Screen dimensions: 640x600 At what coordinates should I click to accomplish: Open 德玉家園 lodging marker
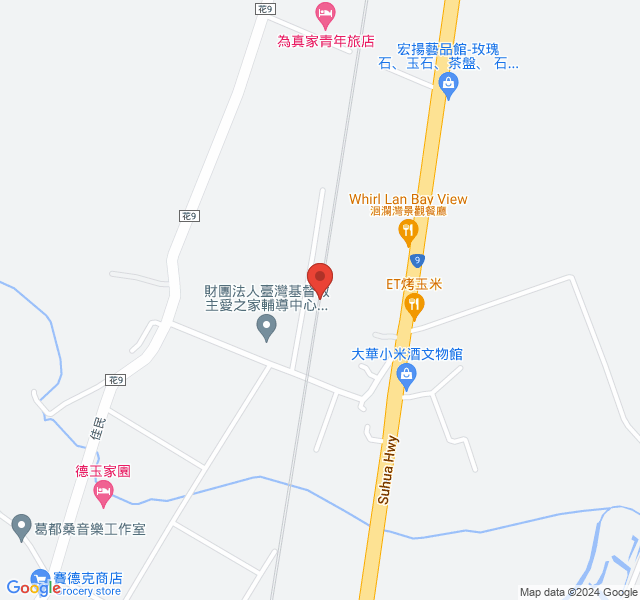(103, 491)
